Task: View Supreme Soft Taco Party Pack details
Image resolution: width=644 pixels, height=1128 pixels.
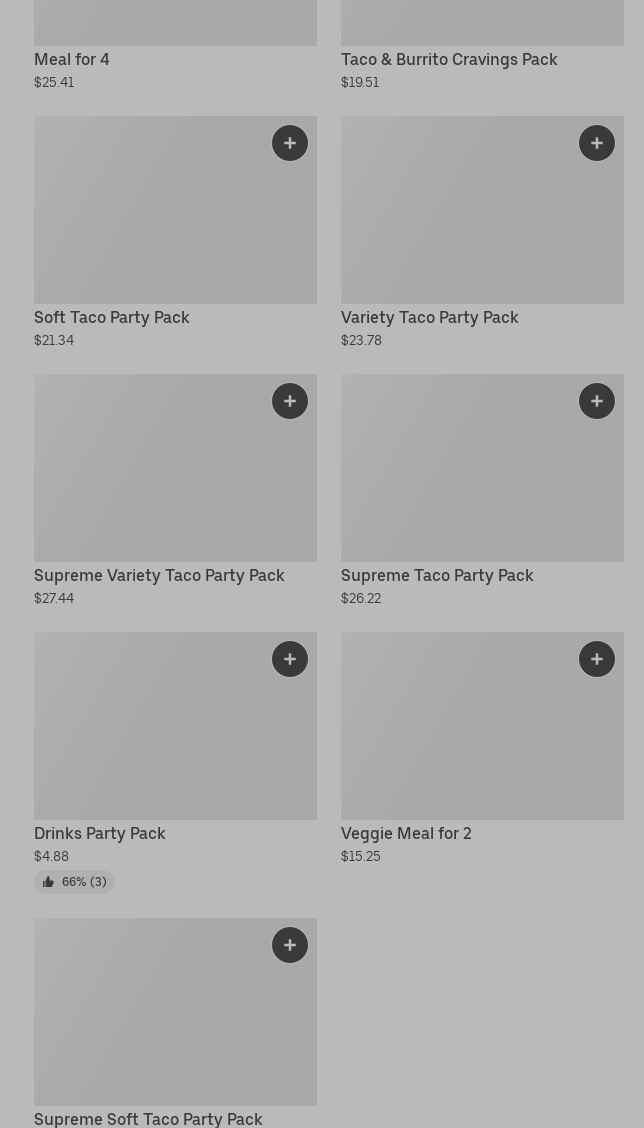Action: [148, 1118]
